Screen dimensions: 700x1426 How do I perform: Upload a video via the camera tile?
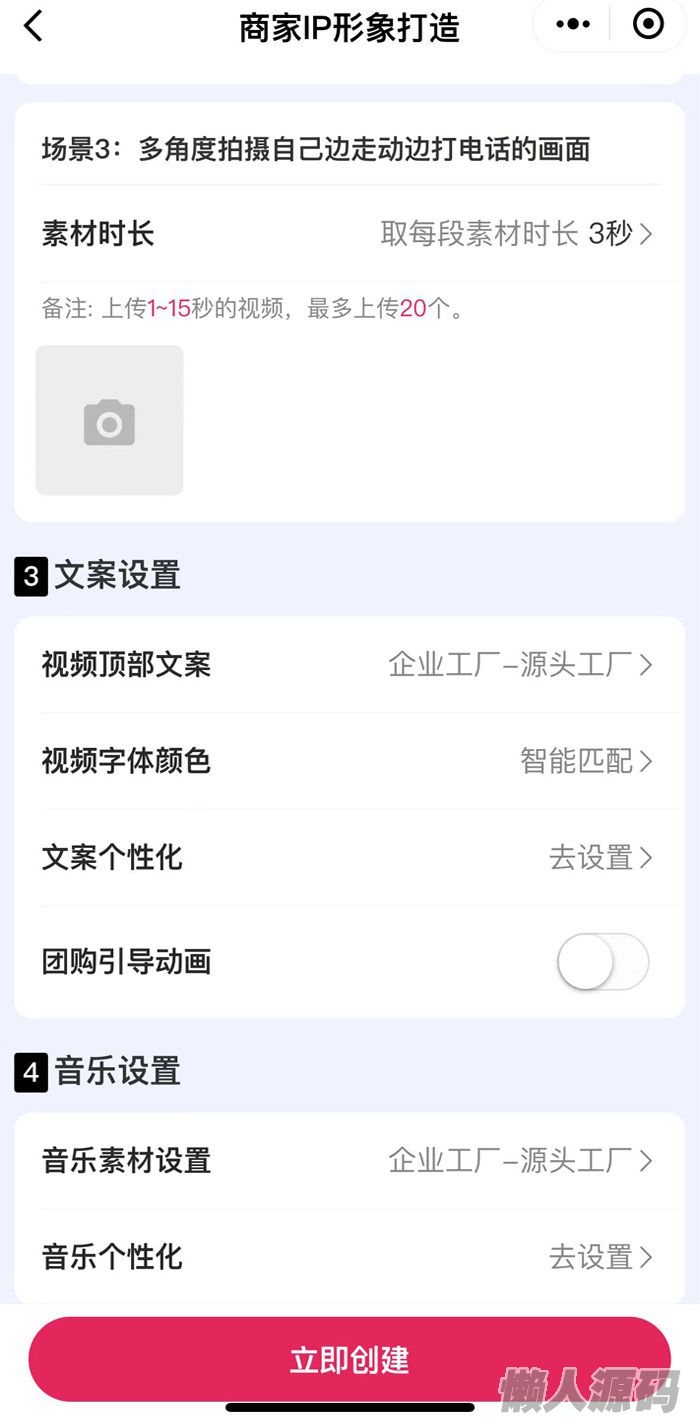[110, 421]
